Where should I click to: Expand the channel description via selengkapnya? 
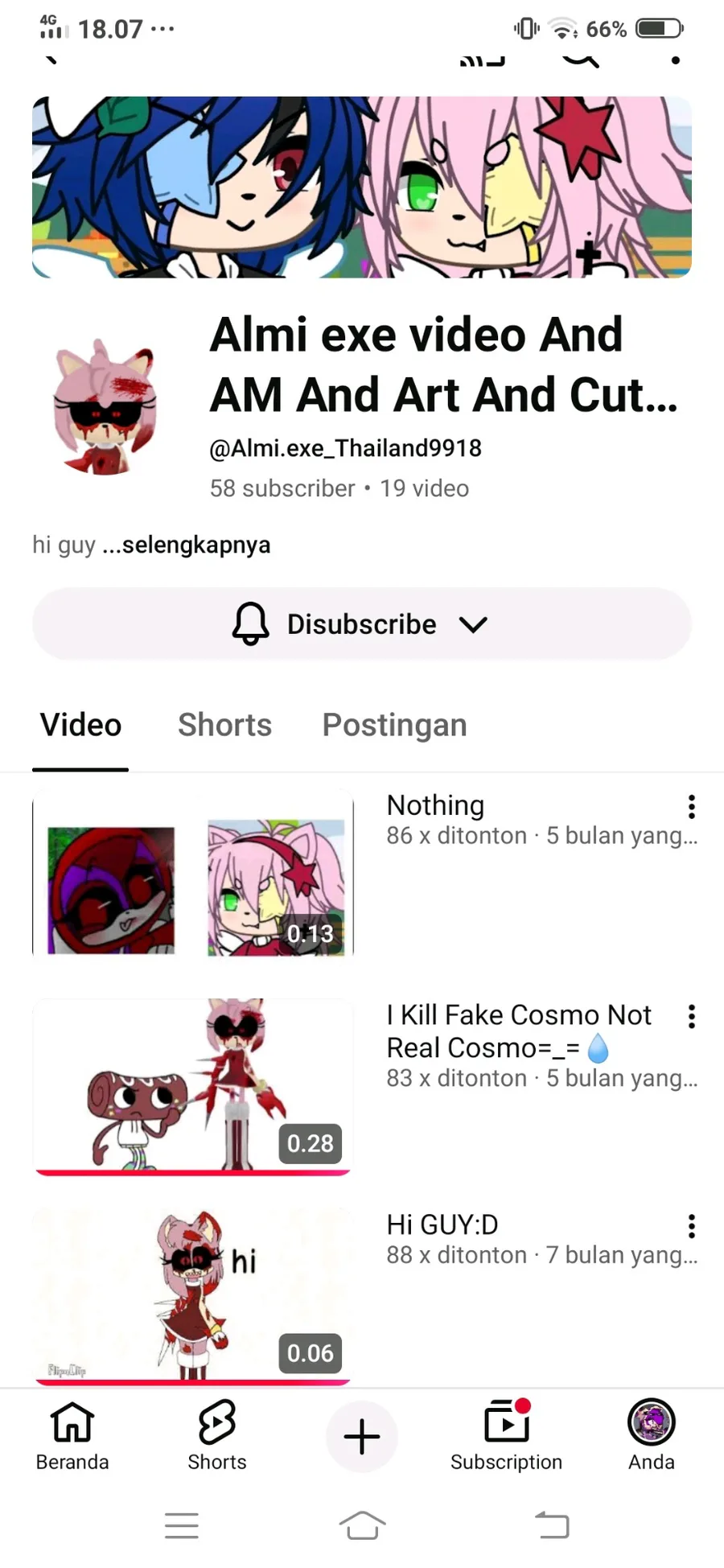195,545
